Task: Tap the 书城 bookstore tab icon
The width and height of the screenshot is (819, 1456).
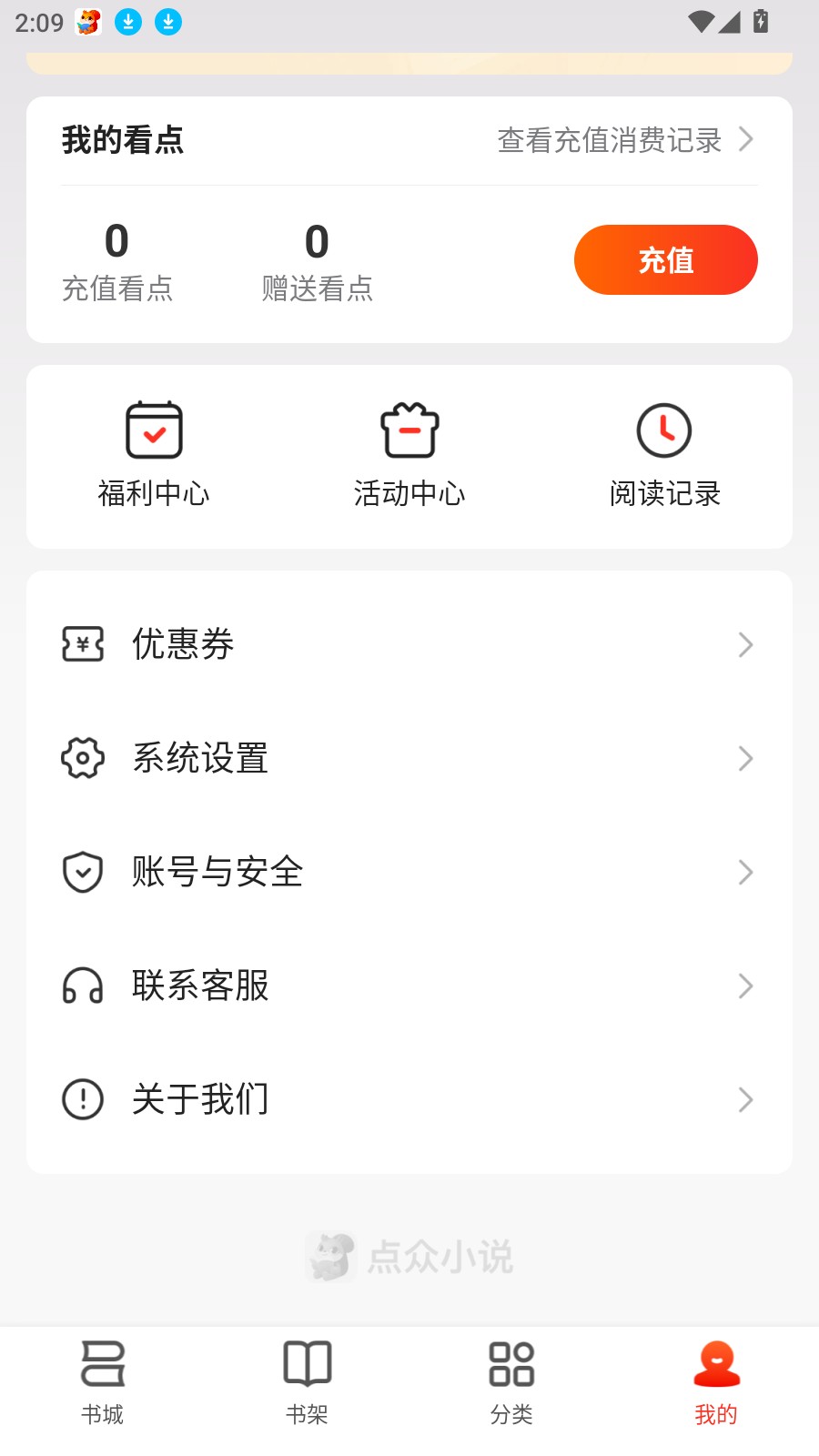Action: [102, 1365]
